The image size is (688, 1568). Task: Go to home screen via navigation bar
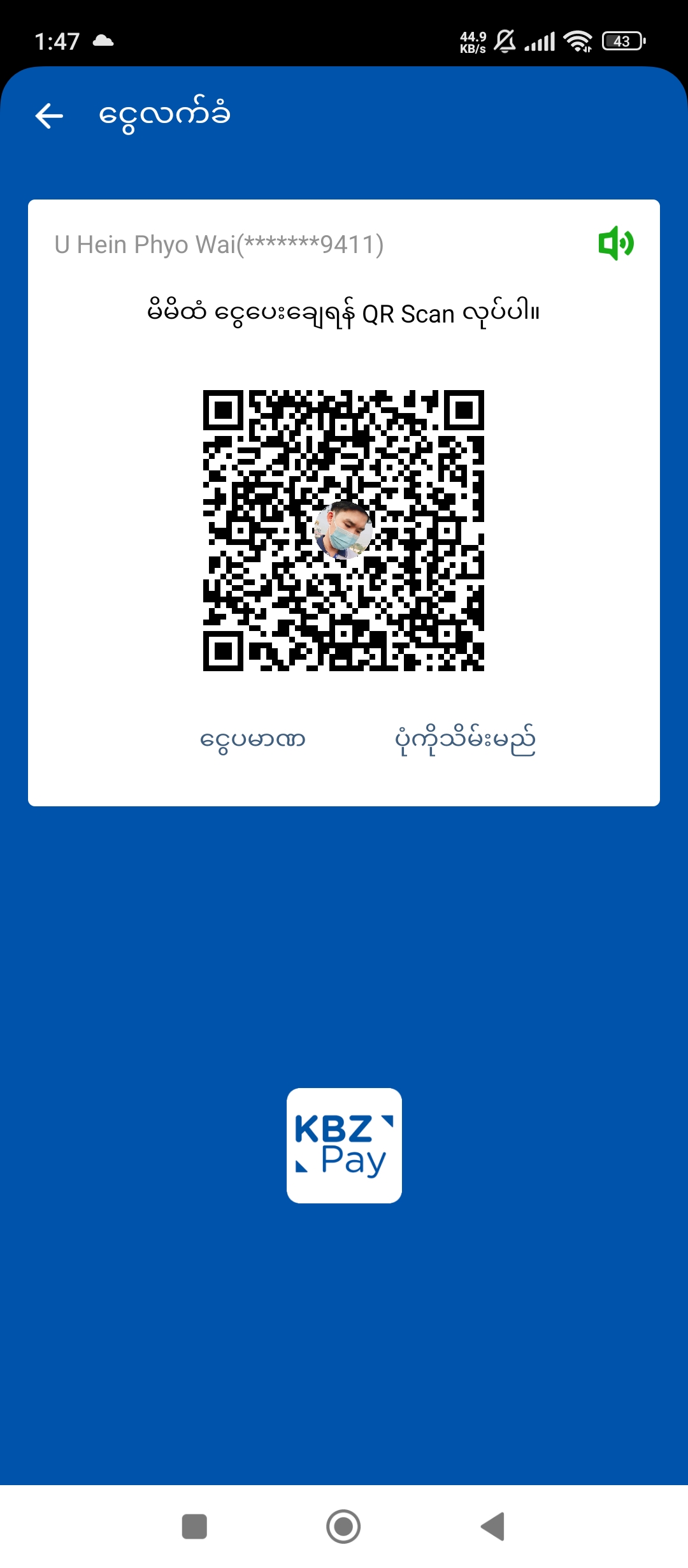pyautogui.click(x=343, y=1527)
